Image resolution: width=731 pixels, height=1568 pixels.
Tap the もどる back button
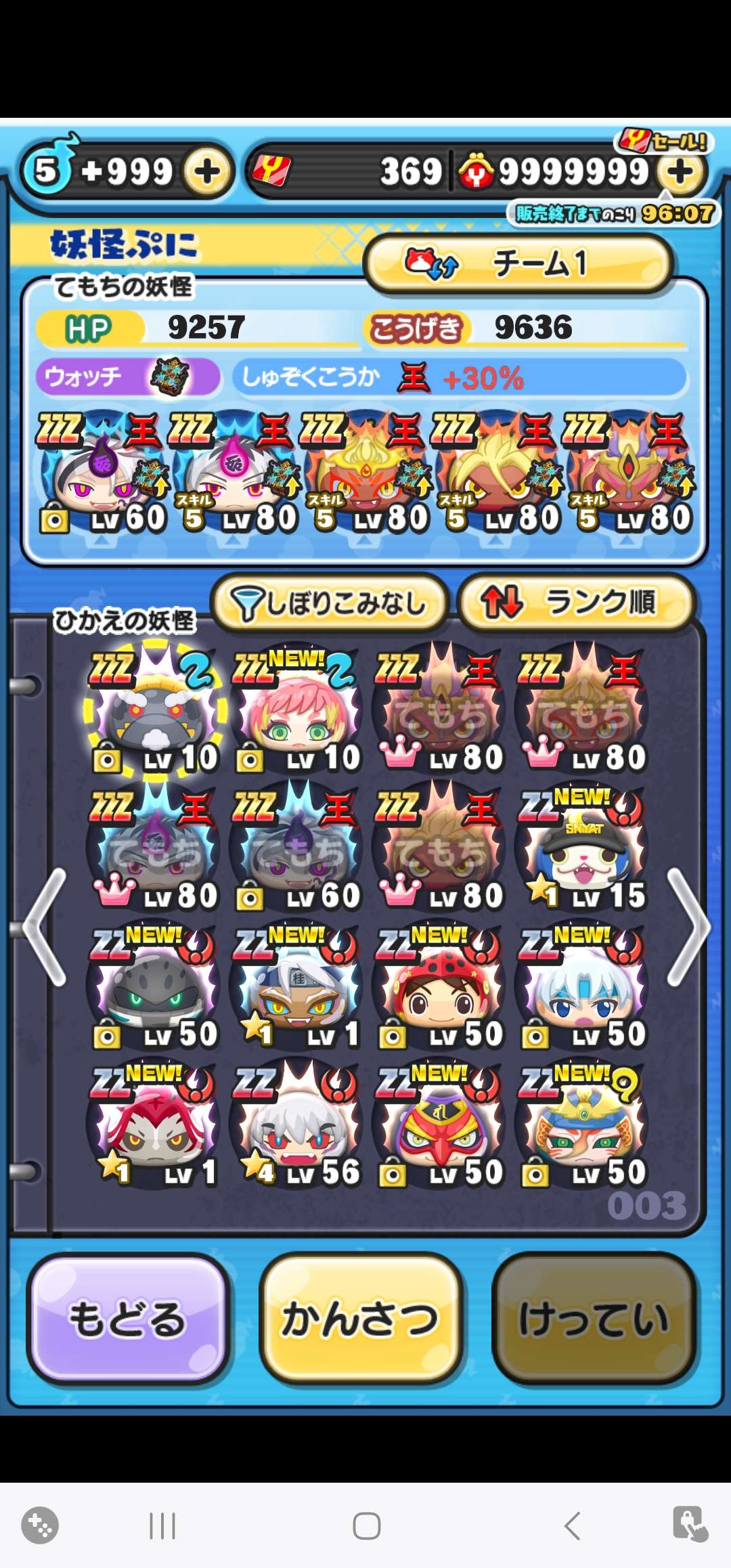coord(127,1319)
